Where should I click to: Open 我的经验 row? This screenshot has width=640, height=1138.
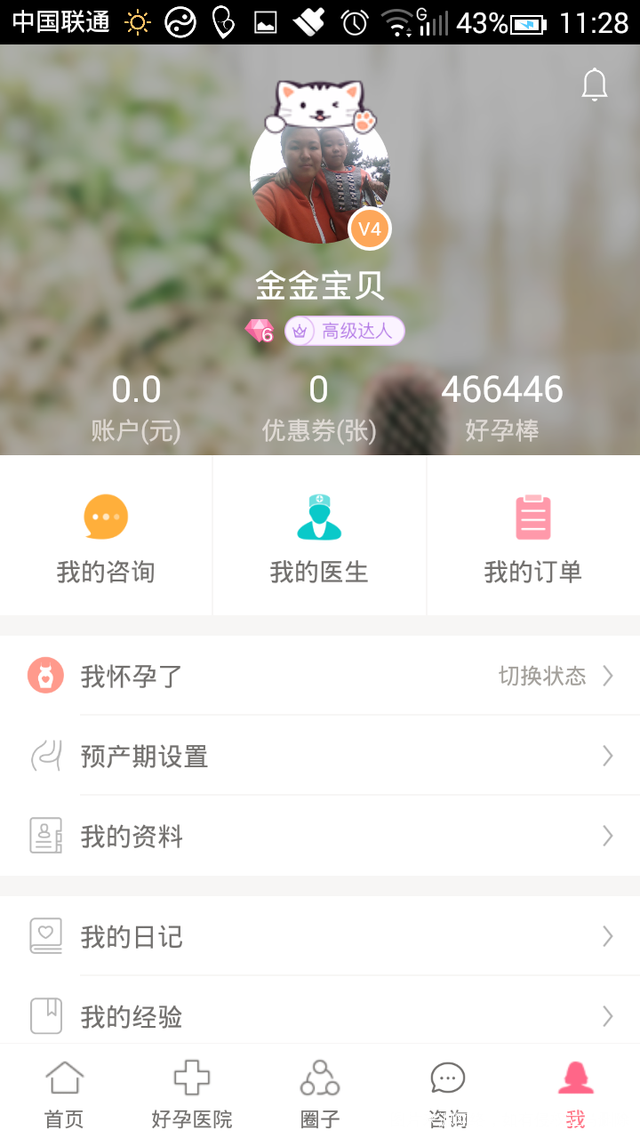(320, 1017)
